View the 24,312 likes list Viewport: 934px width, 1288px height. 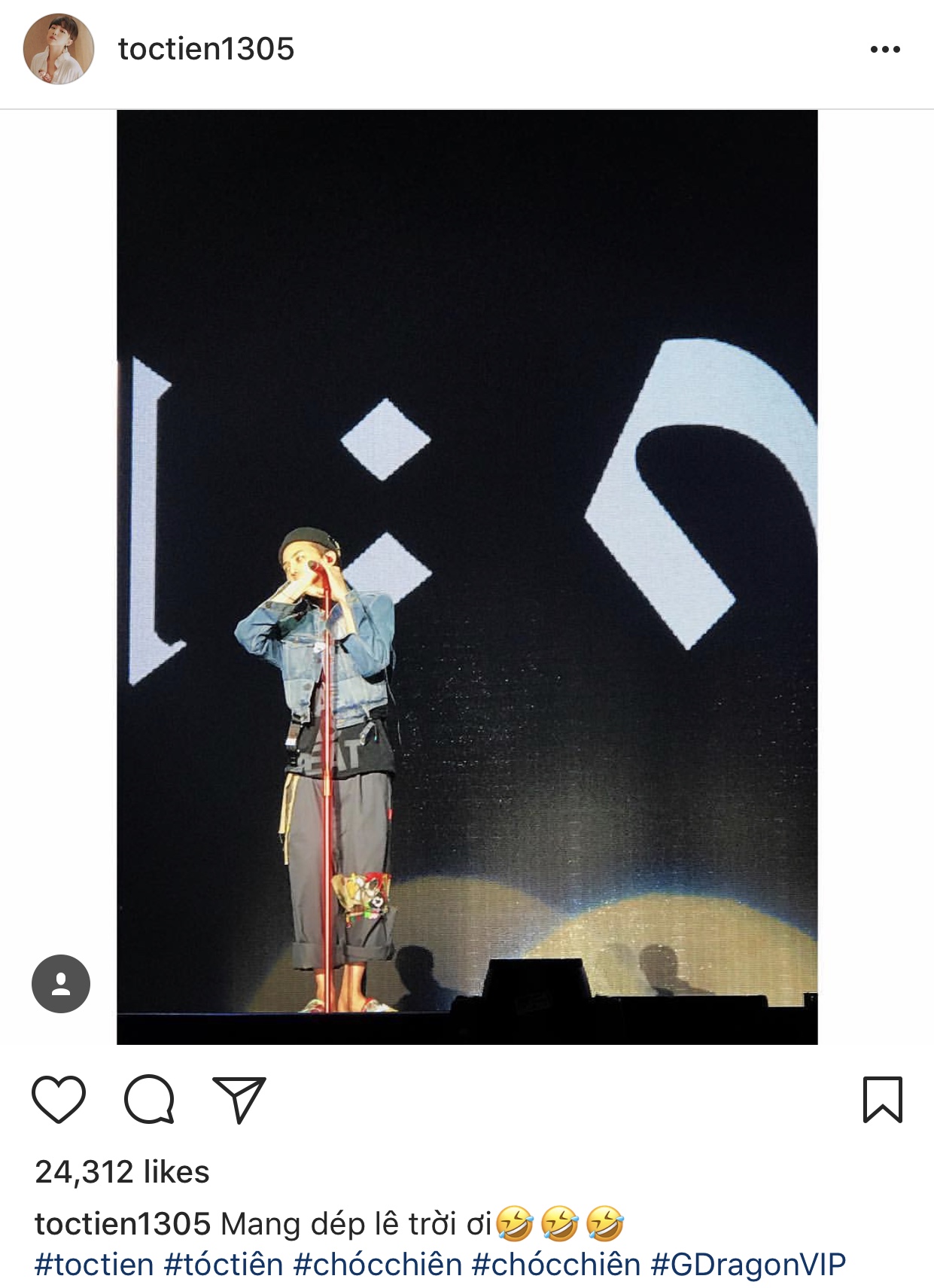(x=123, y=1172)
